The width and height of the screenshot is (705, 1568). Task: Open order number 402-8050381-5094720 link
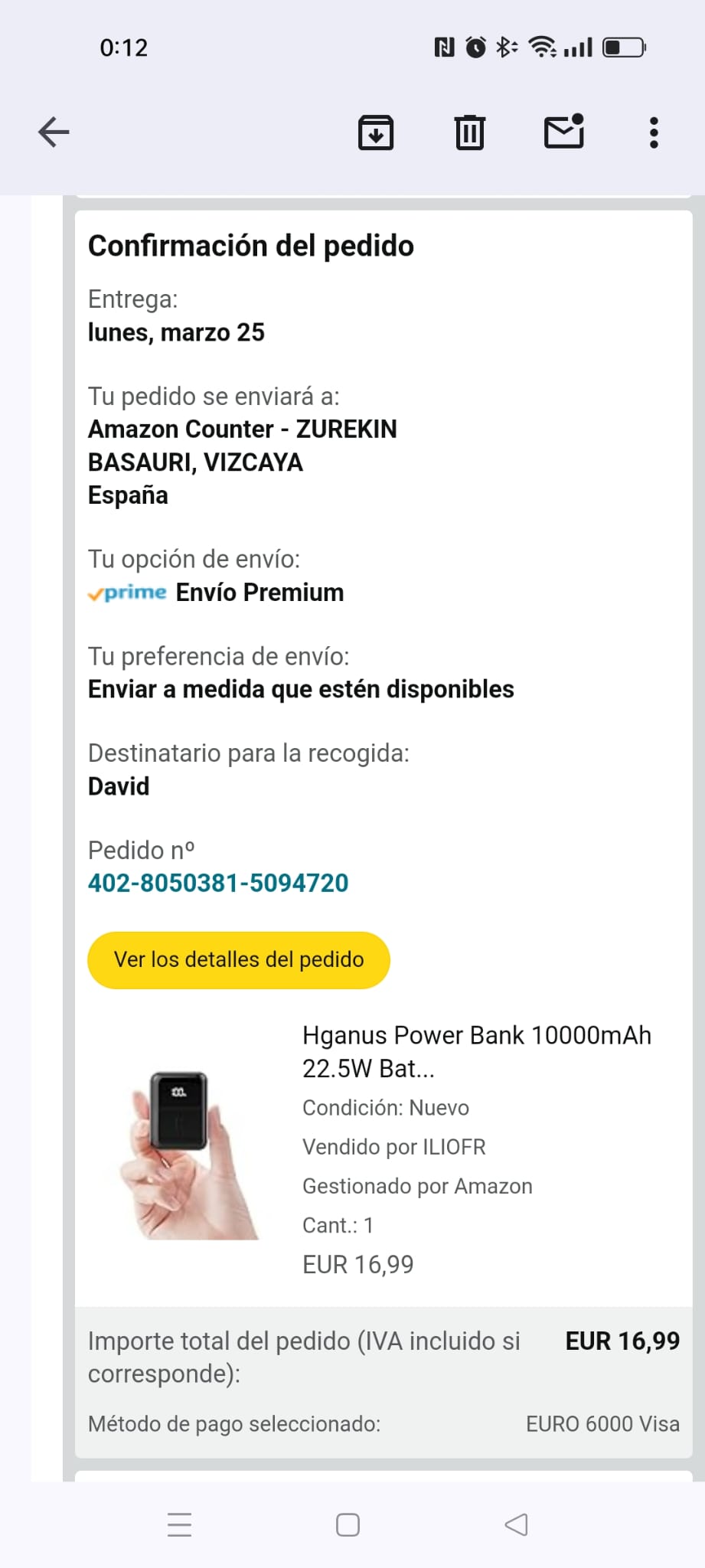tap(218, 883)
